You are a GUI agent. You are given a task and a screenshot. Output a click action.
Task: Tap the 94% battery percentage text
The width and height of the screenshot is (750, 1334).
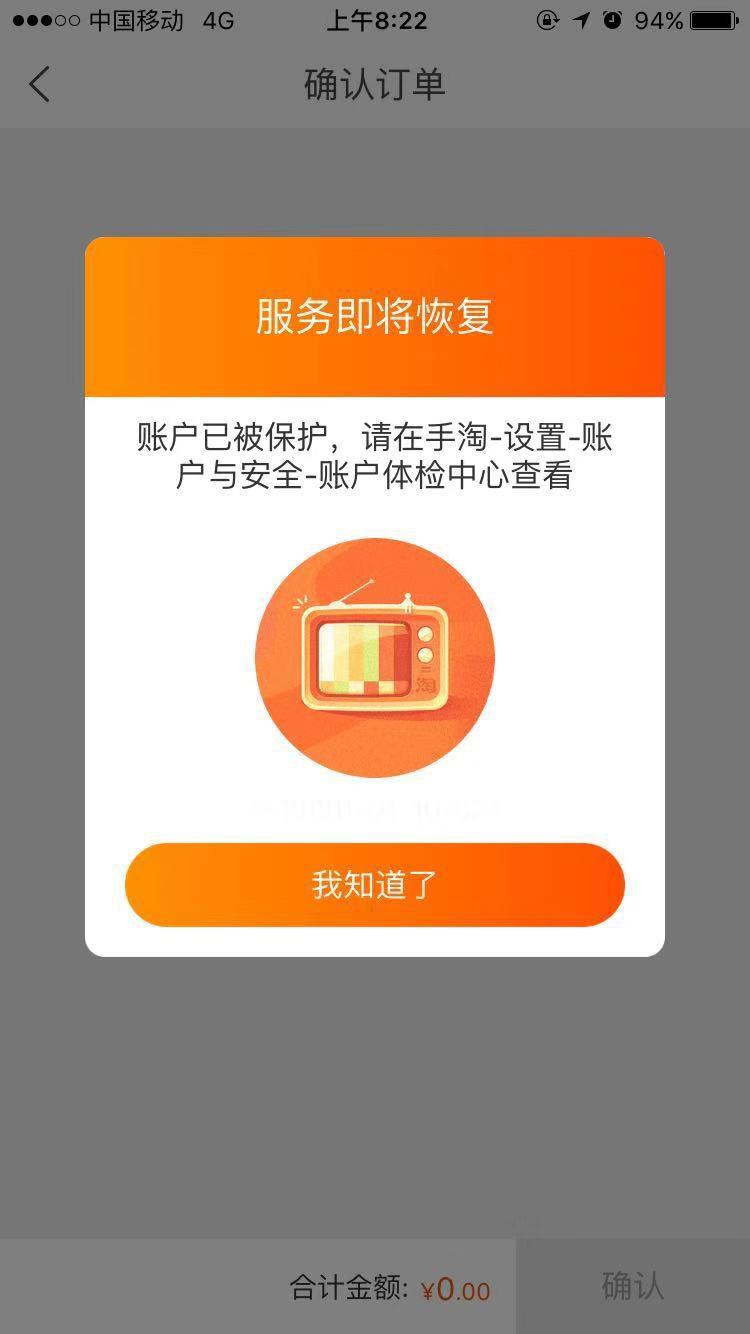(x=655, y=20)
